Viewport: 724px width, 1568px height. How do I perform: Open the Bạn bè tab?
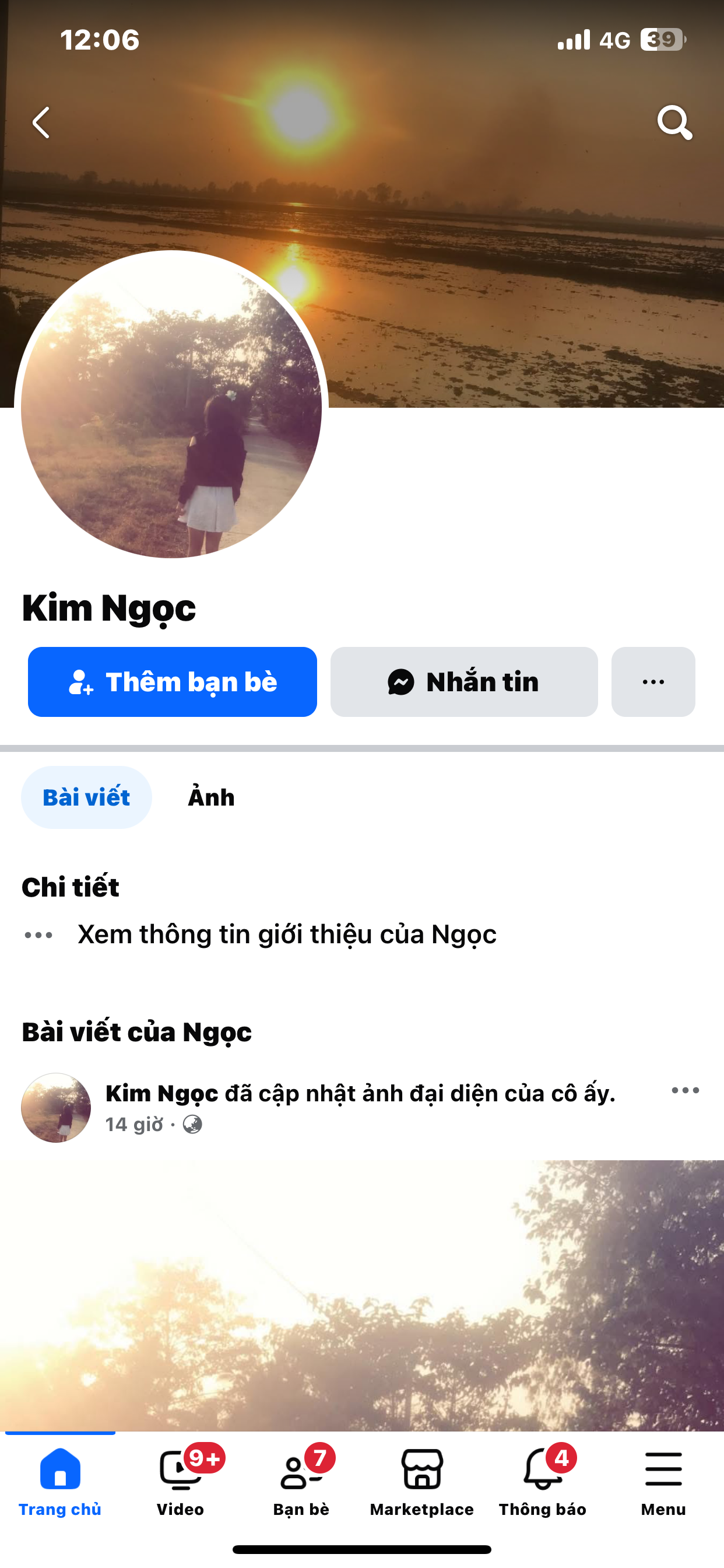[301, 1482]
